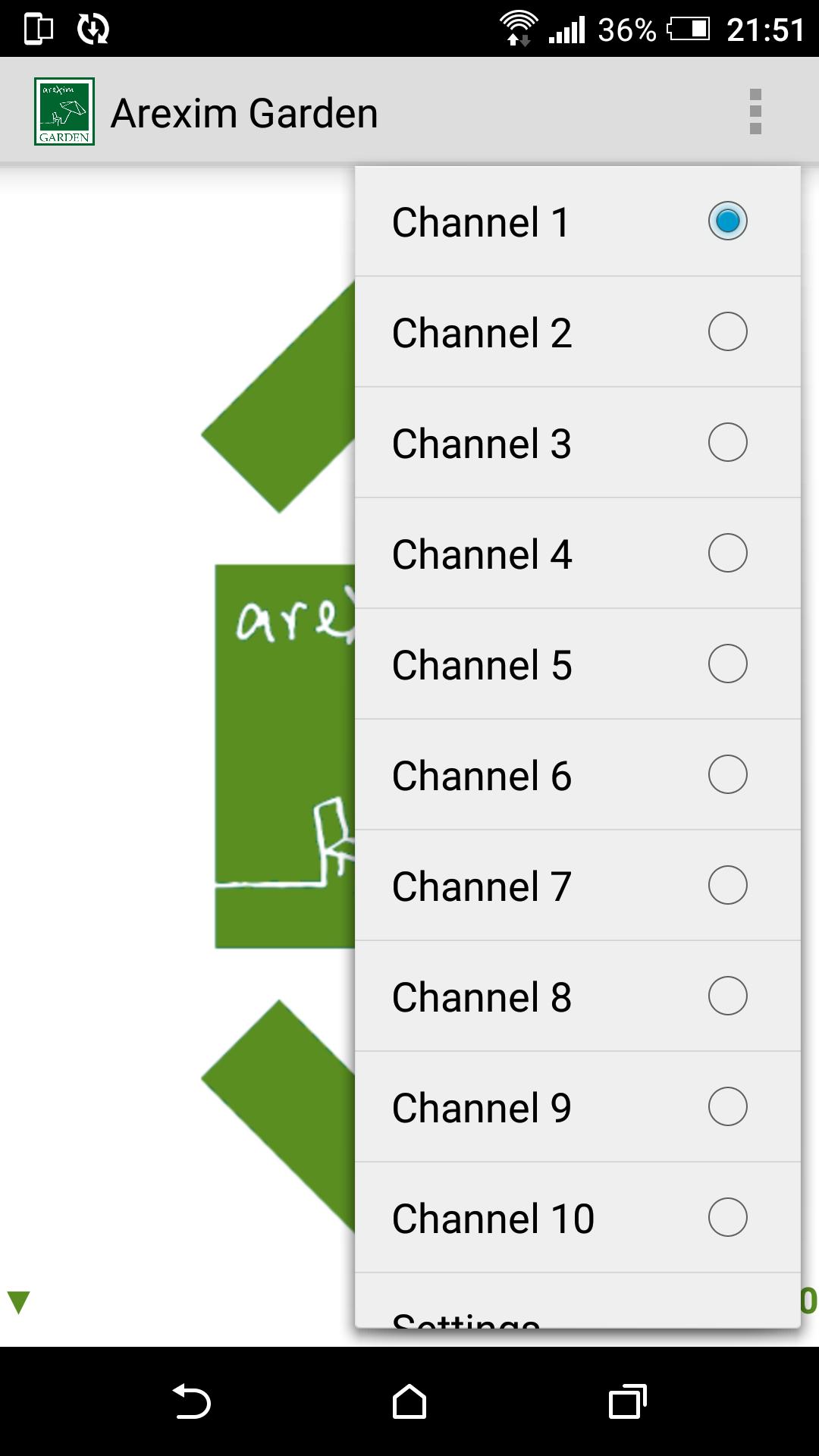Screen dimensions: 819x1456
Task: Tap the sync status bar icon
Action: pos(94,29)
